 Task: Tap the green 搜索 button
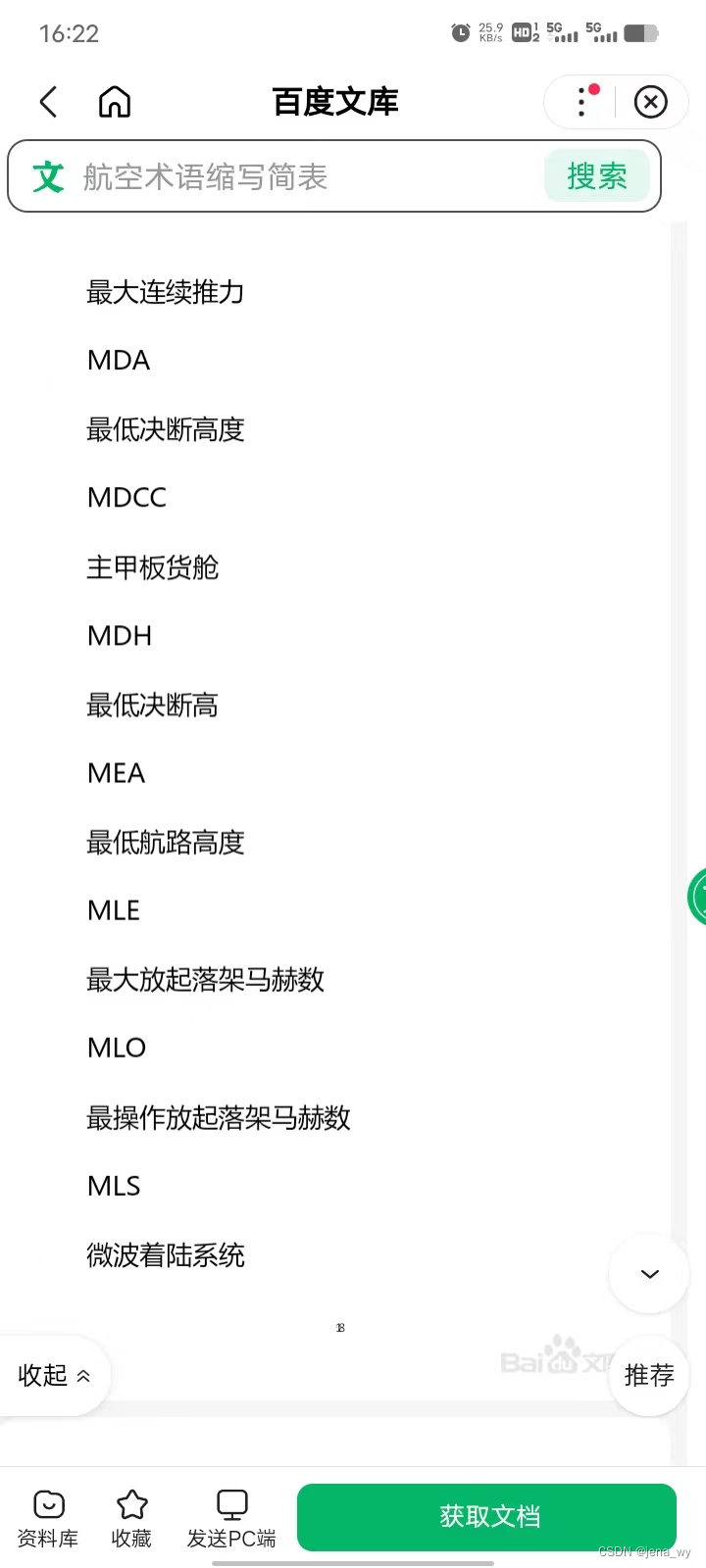click(596, 177)
